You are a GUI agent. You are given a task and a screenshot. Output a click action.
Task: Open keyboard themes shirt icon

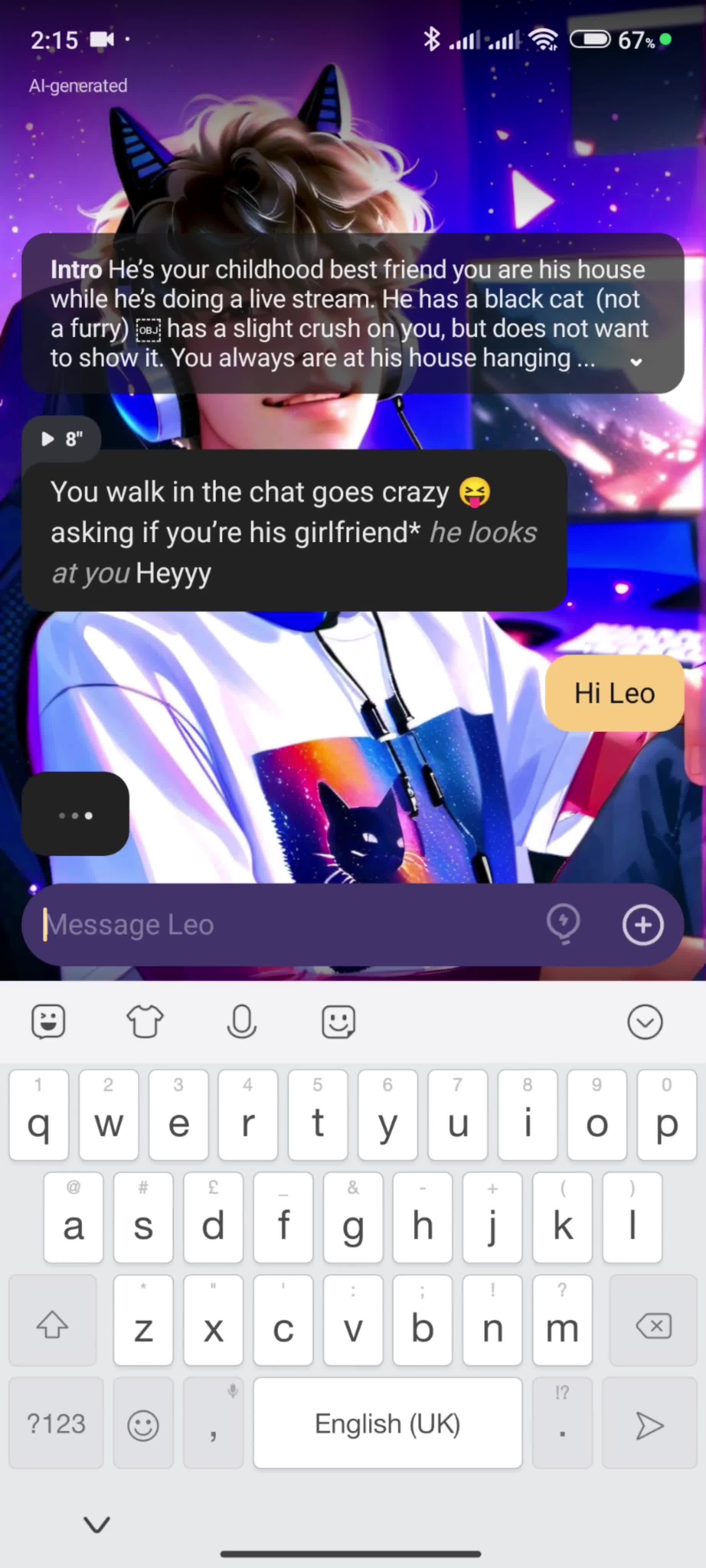(x=145, y=1021)
